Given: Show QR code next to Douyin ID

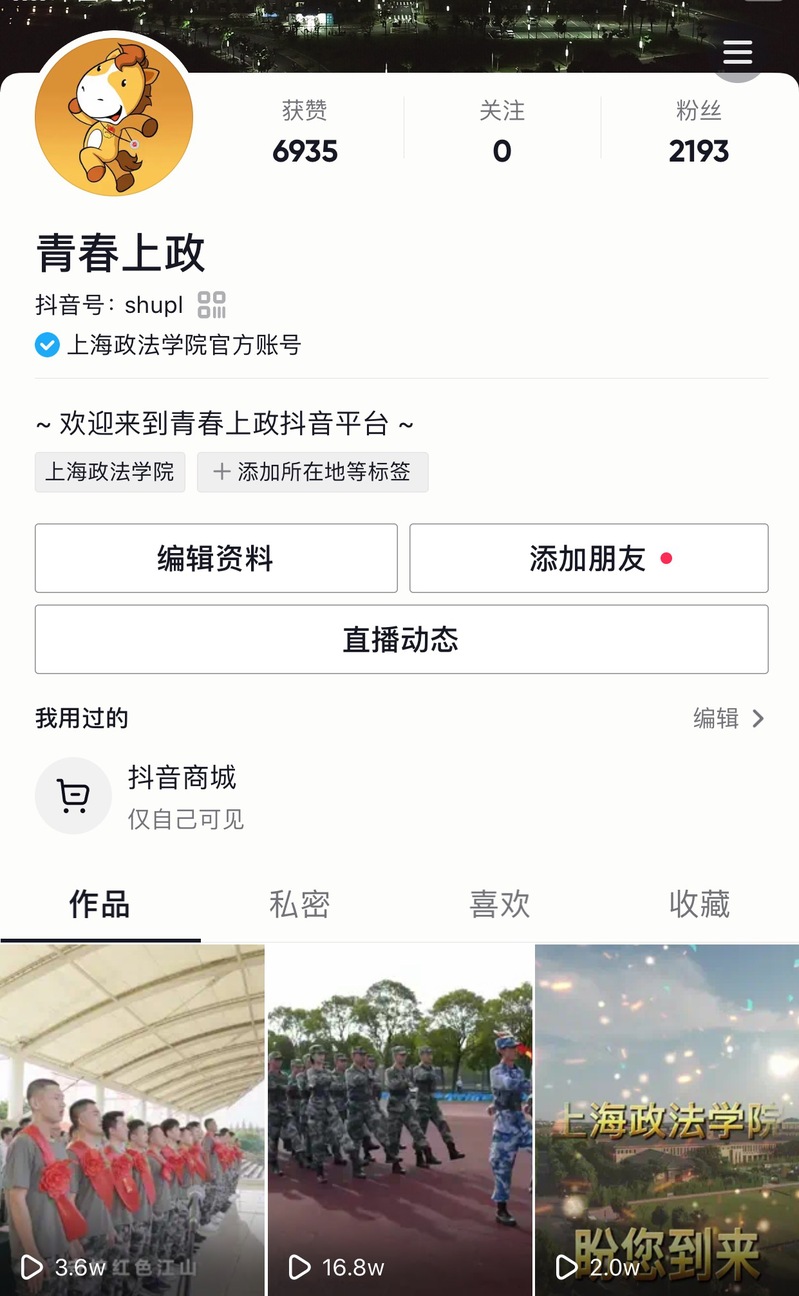Looking at the screenshot, I should coord(212,305).
